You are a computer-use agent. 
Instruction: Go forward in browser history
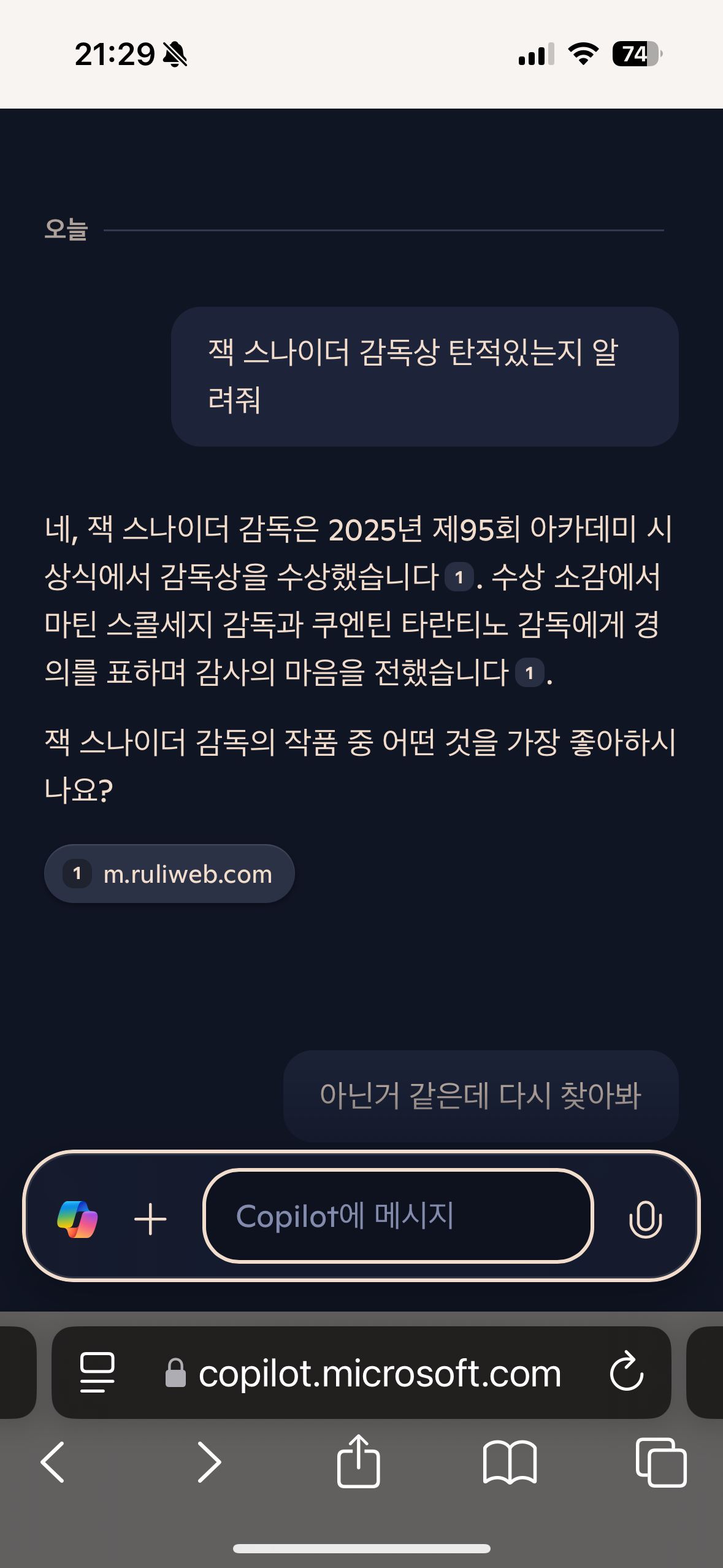[208, 1462]
